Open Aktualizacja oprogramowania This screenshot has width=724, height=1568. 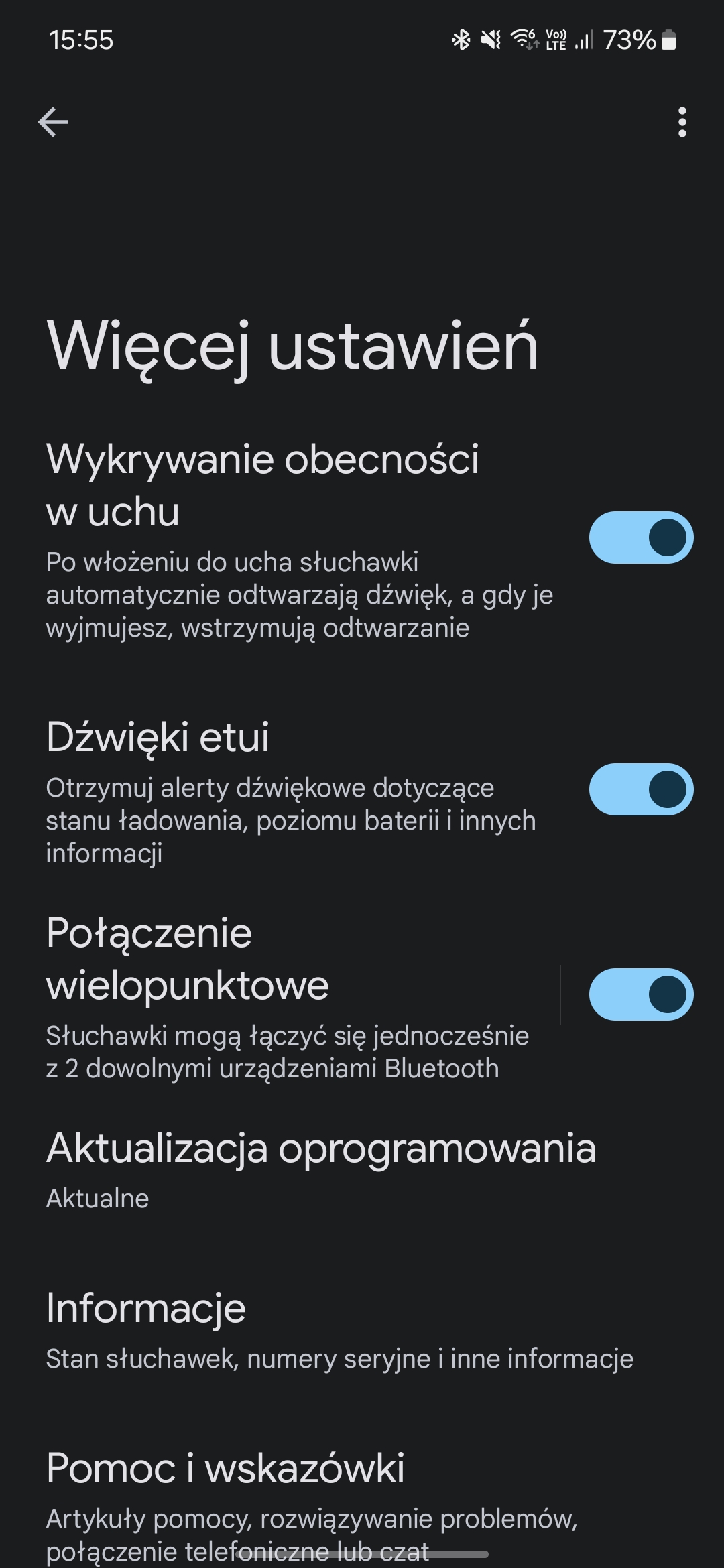point(362,1170)
